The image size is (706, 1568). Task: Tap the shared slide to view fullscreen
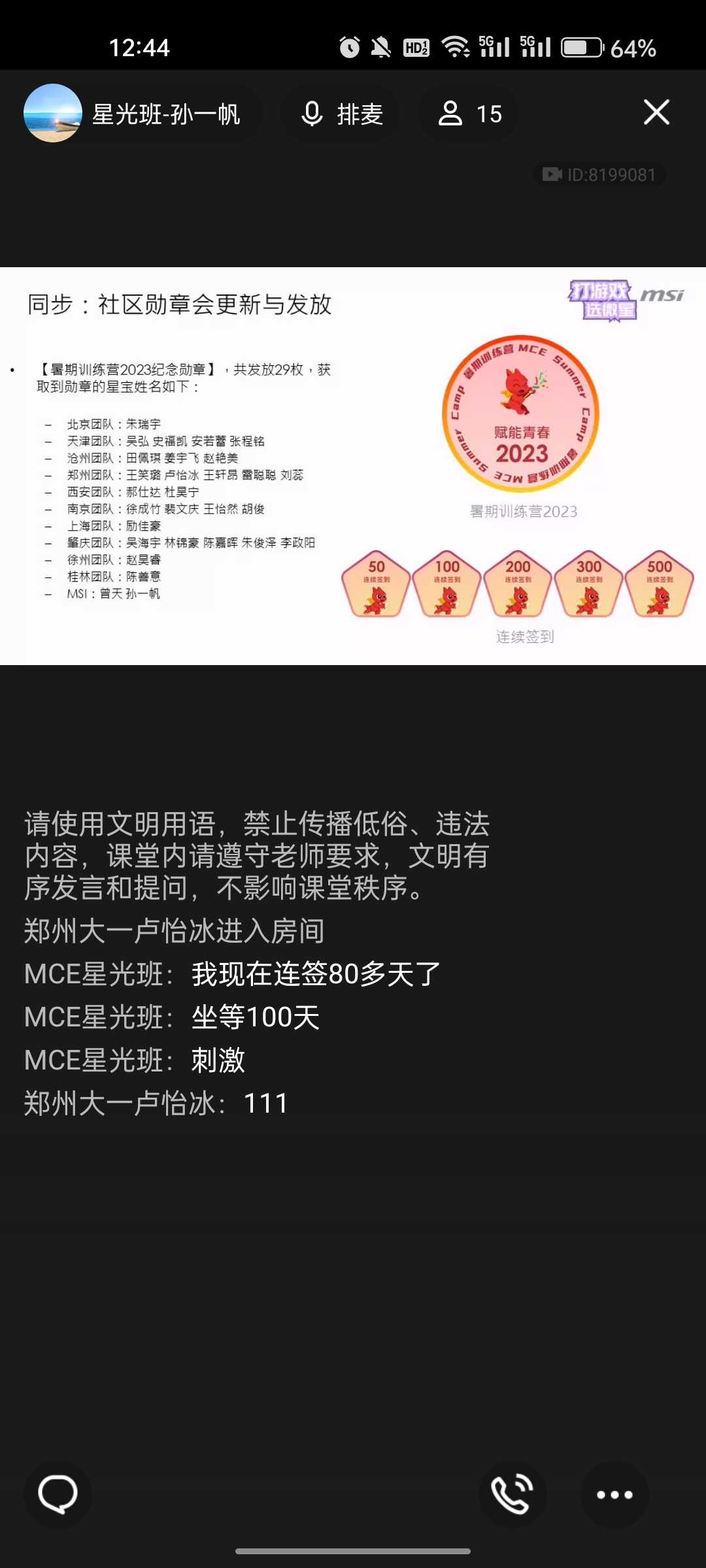pos(353,466)
